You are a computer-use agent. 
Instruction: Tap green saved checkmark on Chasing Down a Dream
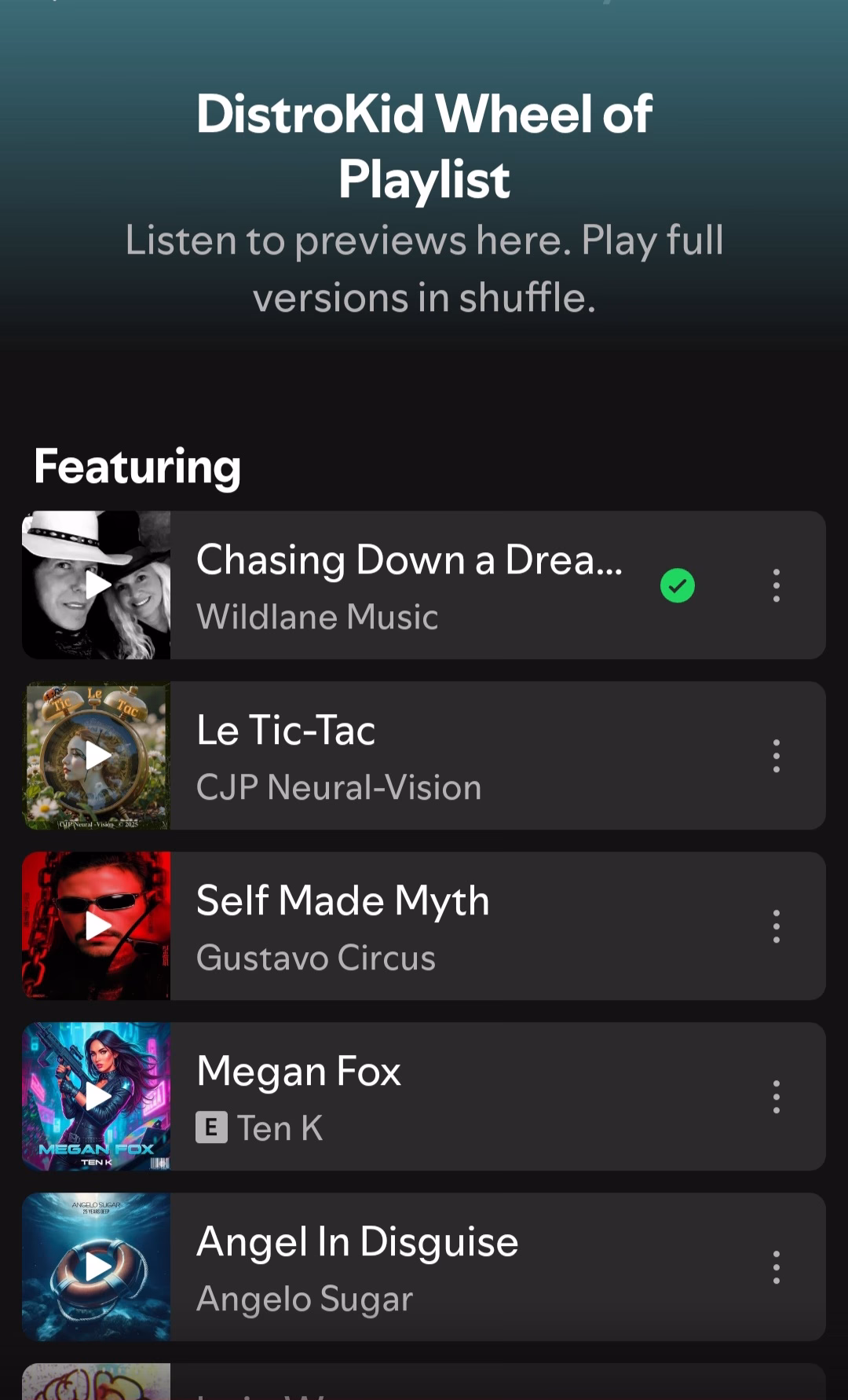pos(677,585)
